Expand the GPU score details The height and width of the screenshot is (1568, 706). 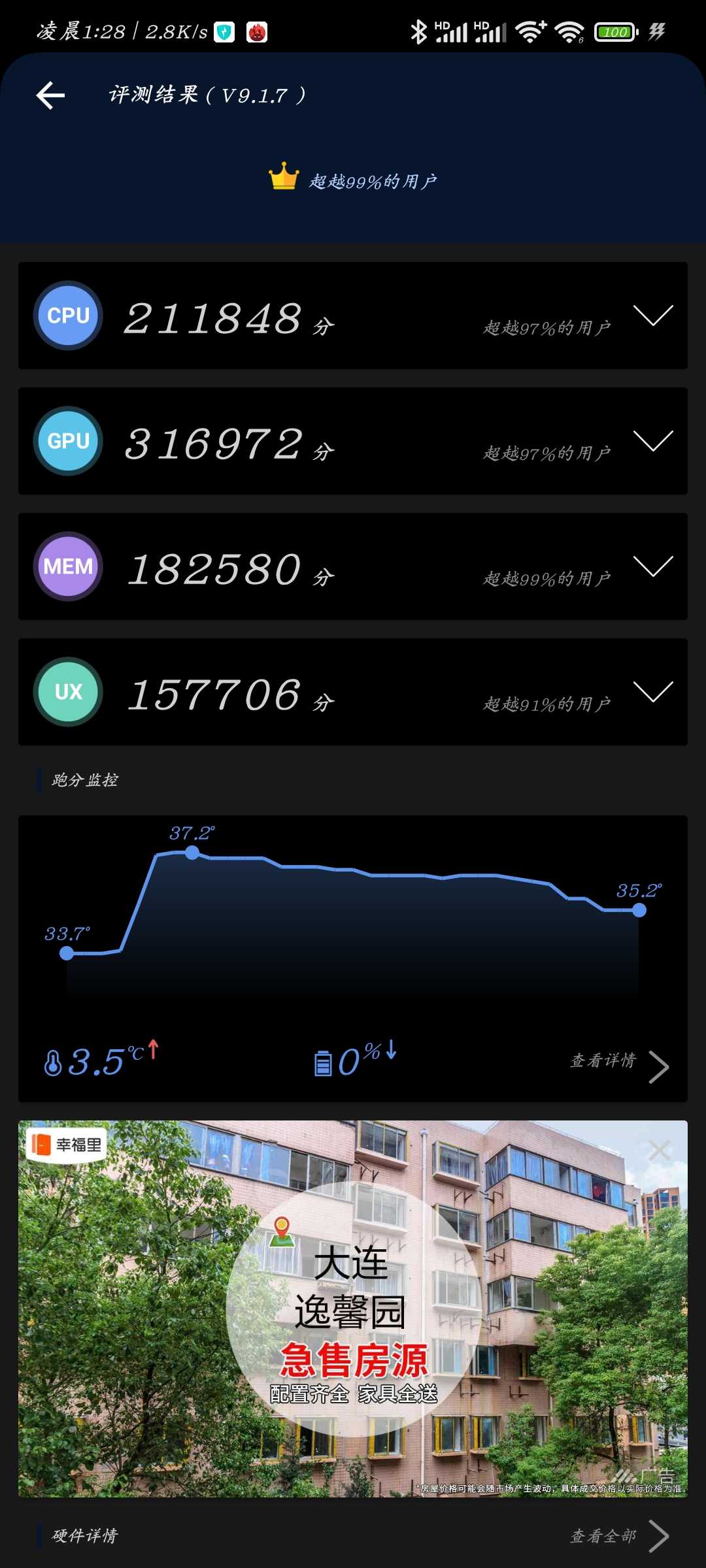pos(652,442)
